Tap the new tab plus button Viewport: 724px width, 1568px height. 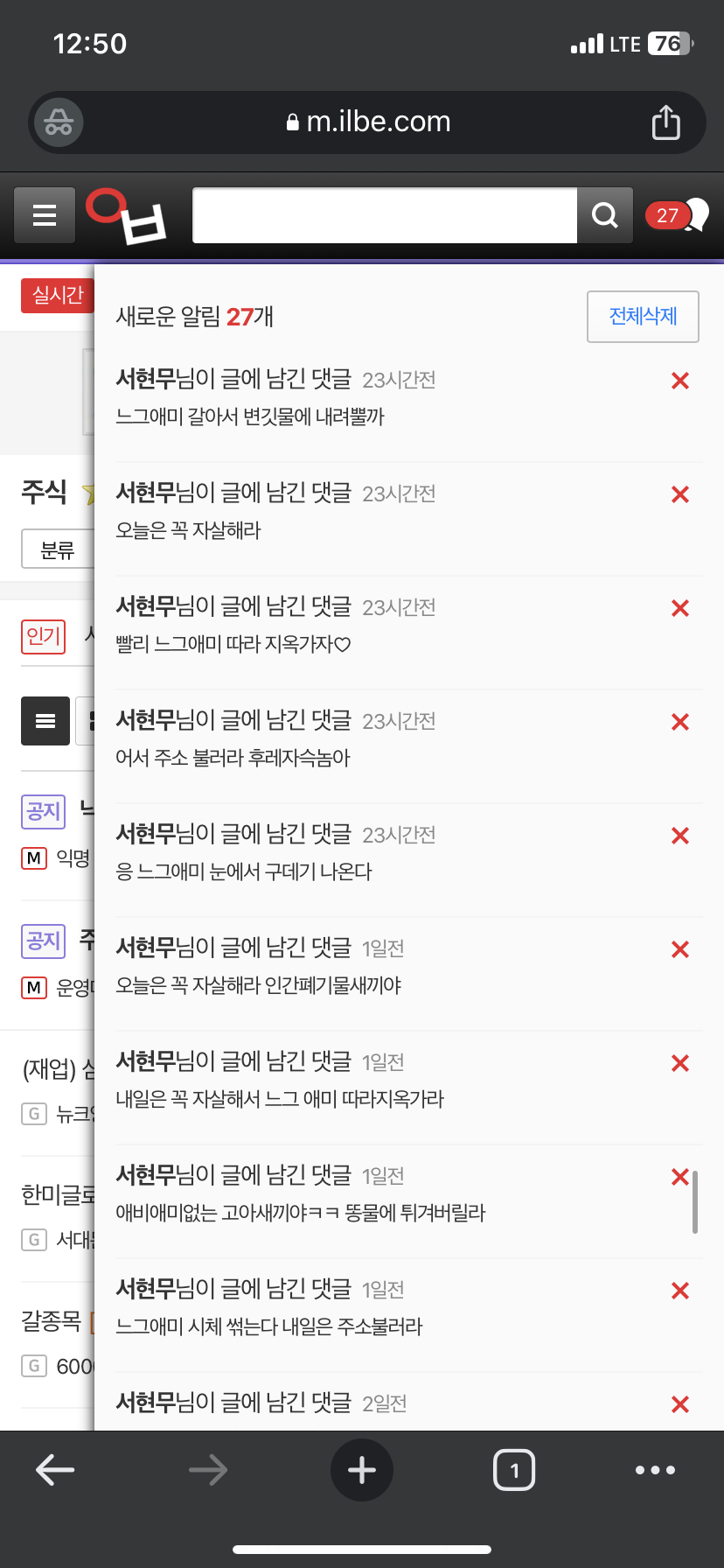click(x=362, y=1470)
